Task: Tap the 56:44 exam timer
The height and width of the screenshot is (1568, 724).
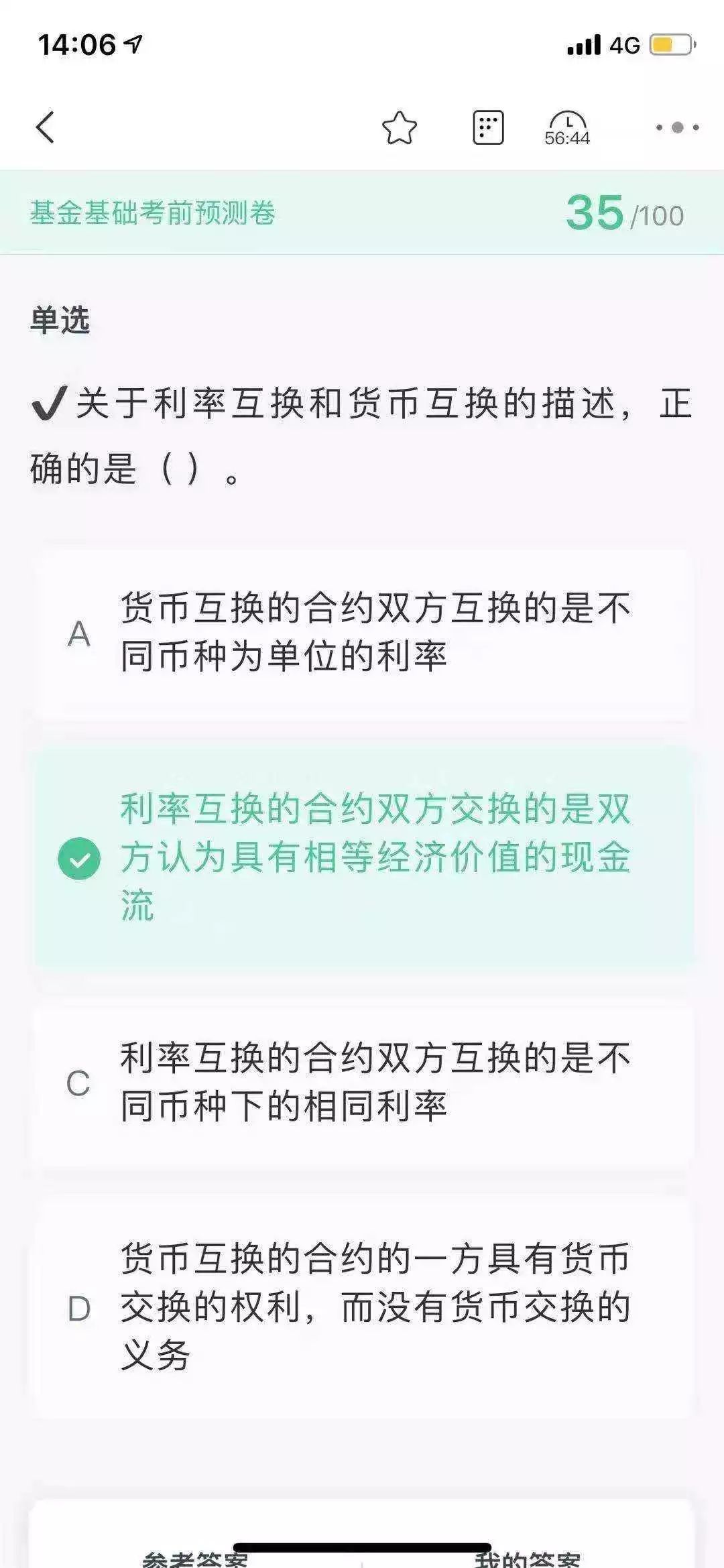Action: 567,129
